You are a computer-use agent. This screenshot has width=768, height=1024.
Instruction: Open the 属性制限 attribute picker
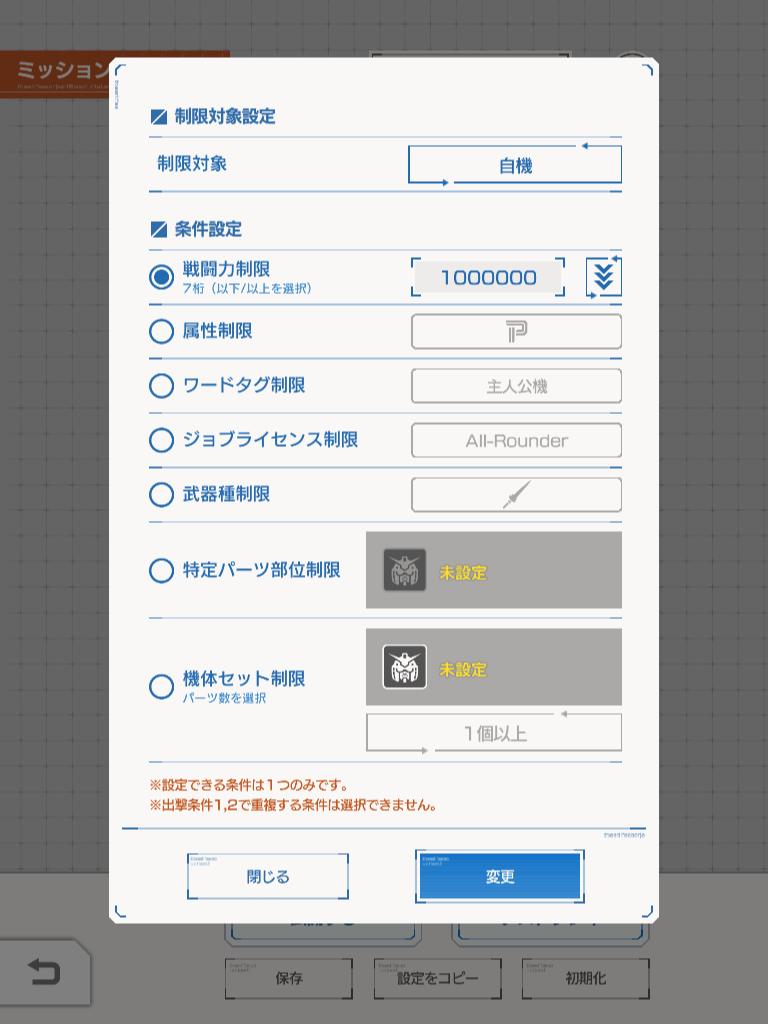tap(516, 332)
